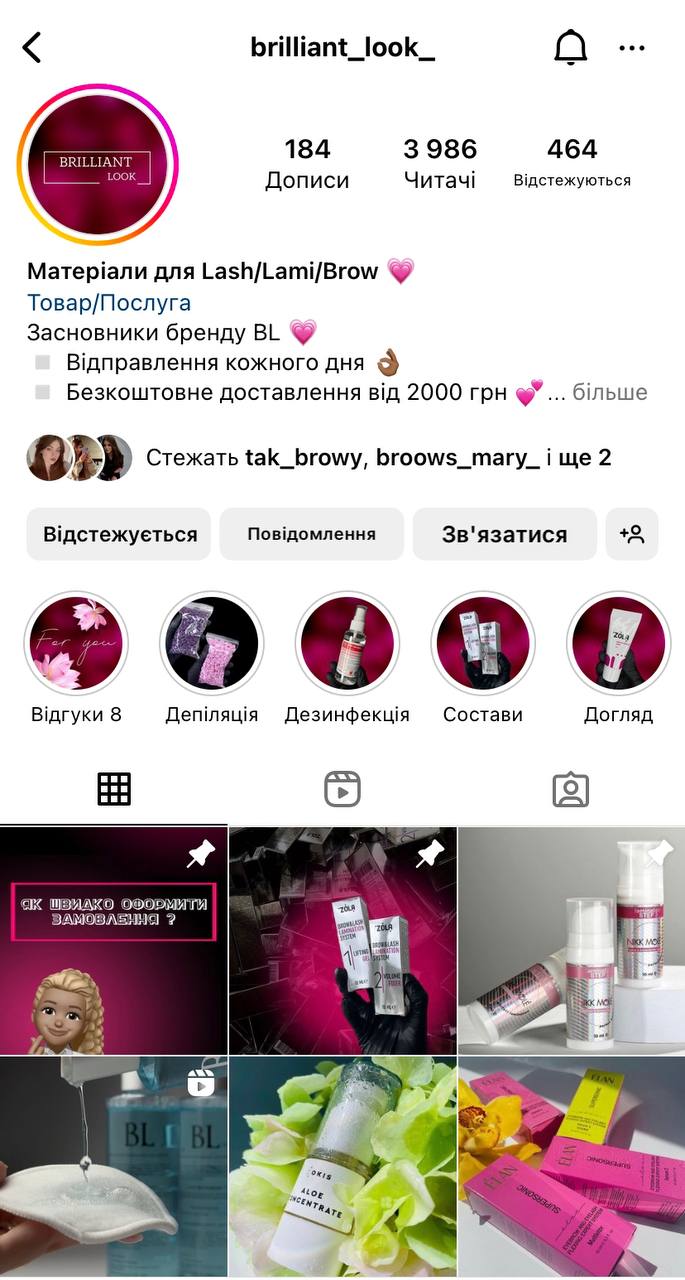Screen dimensions: 685x1280
Task: Open the Aloe Concentrate post
Action: coord(342,1167)
